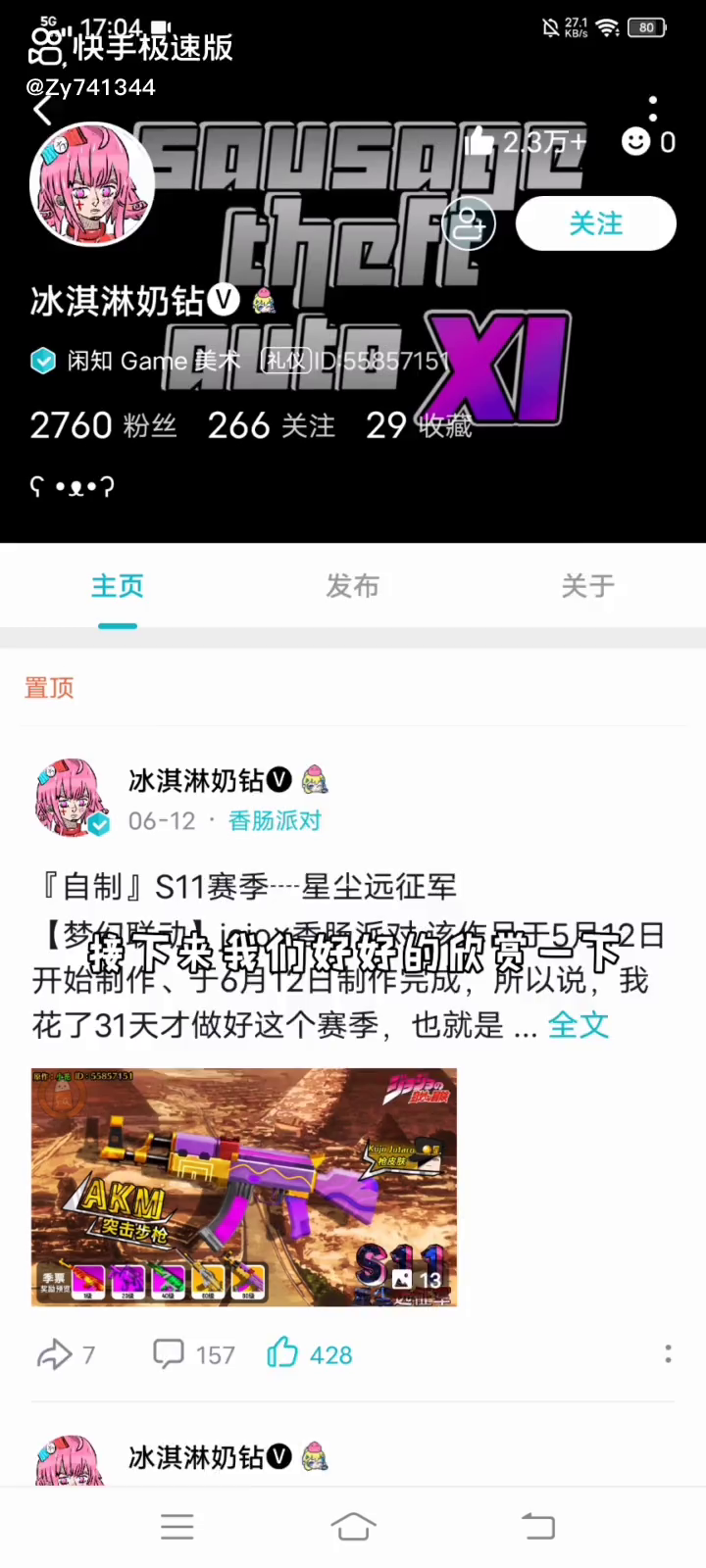
Task: View the 2760 粉丝 followers list
Action: click(x=104, y=425)
